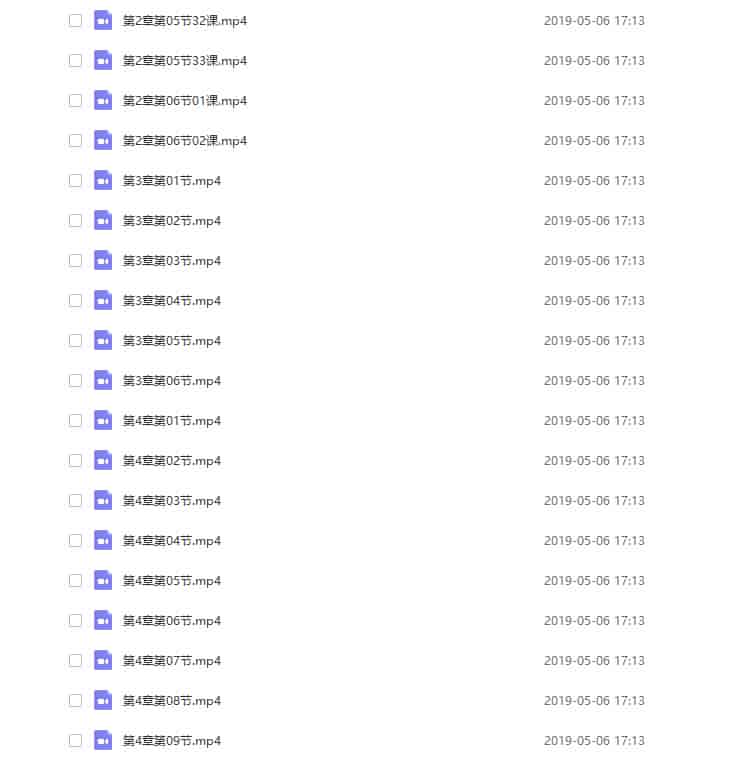The width and height of the screenshot is (750, 770).
Task: Select checkbox for 第4章第08节.mp4
Action: [x=75, y=700]
